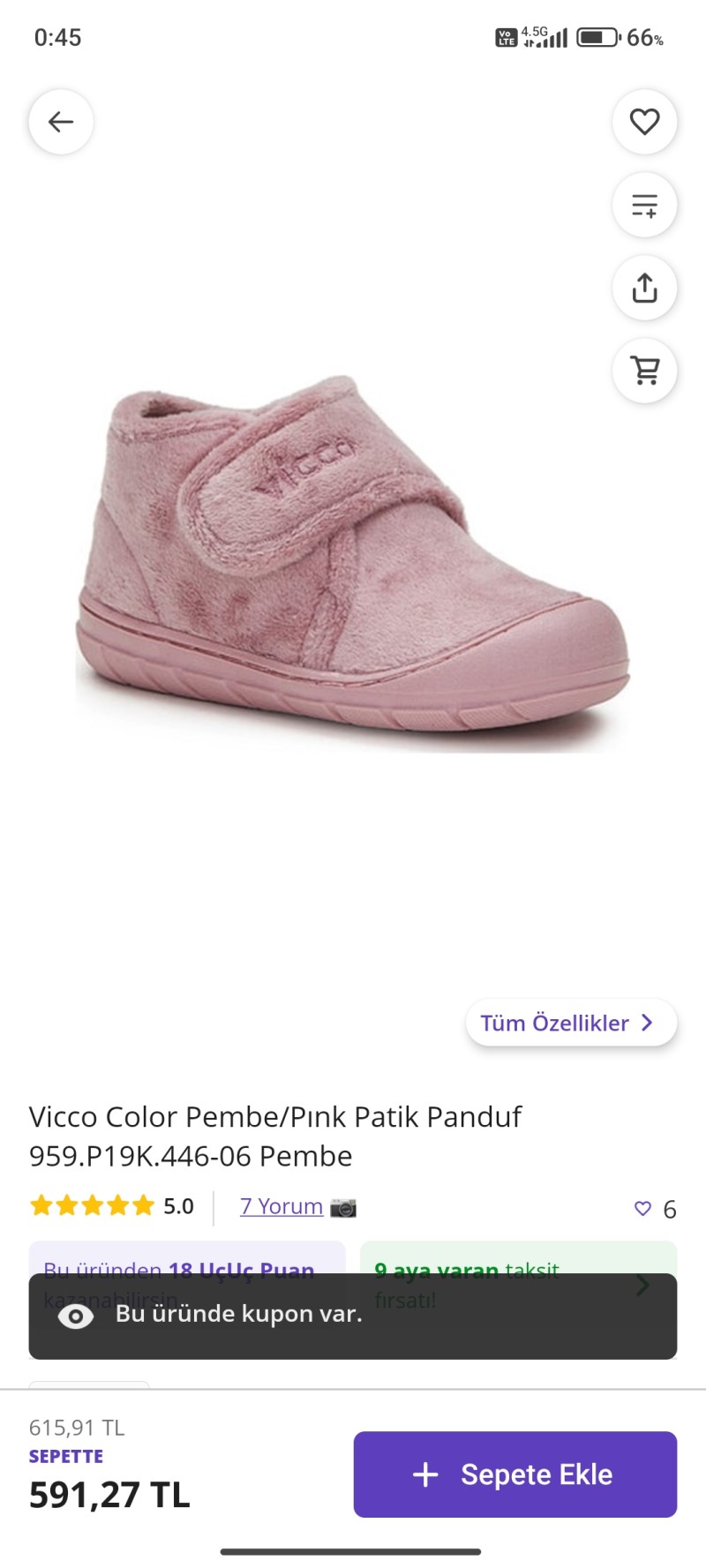706x1568 pixels.
Task: Tap Sepete Ekle to add to cart
Action: [x=514, y=1474]
